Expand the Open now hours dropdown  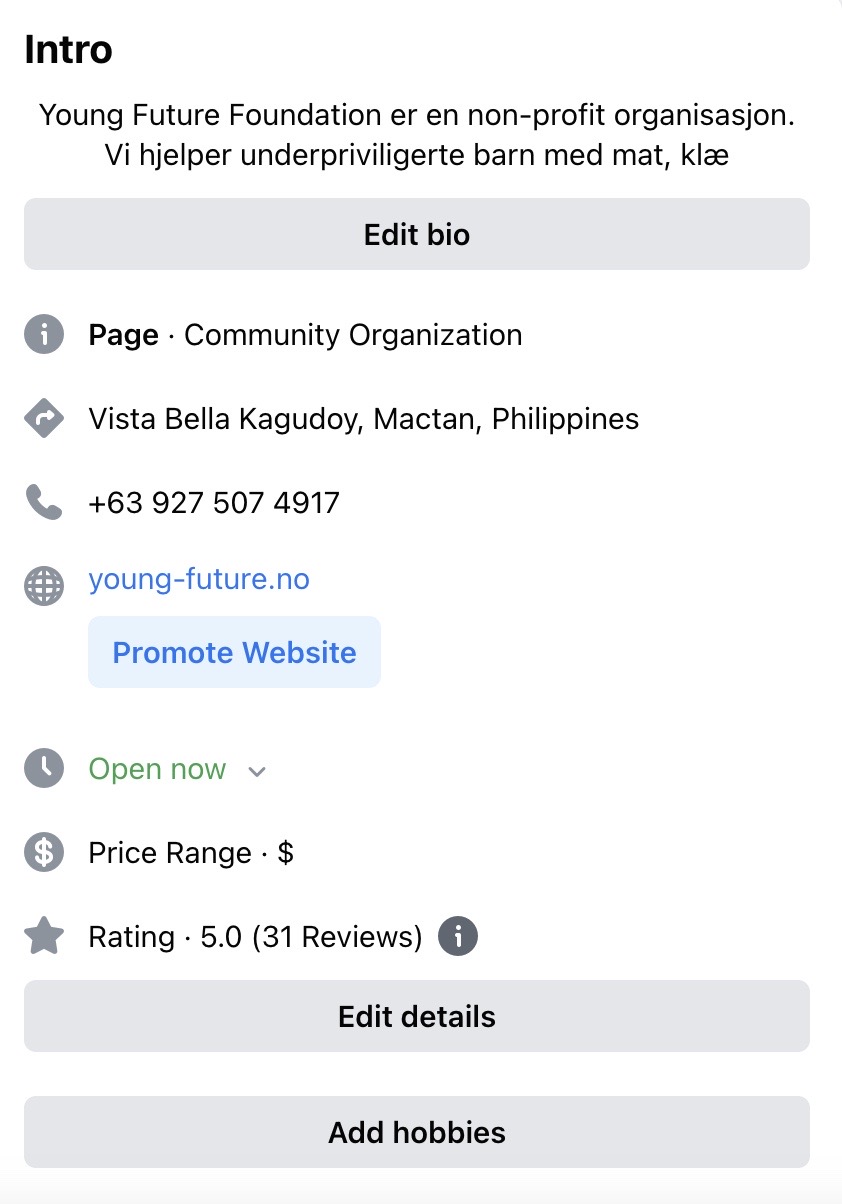tap(257, 771)
